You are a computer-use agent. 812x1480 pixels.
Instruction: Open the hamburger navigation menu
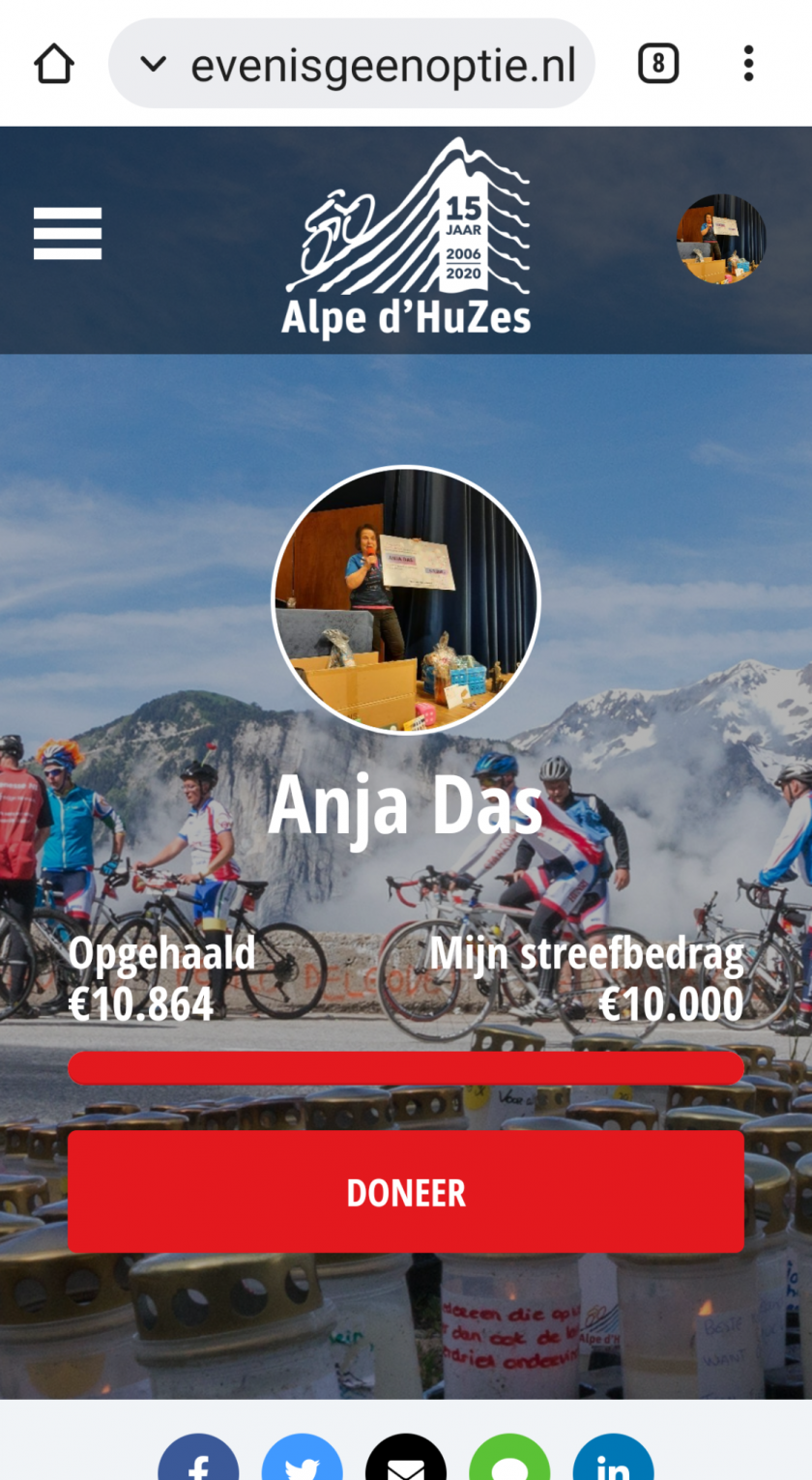[x=68, y=234]
